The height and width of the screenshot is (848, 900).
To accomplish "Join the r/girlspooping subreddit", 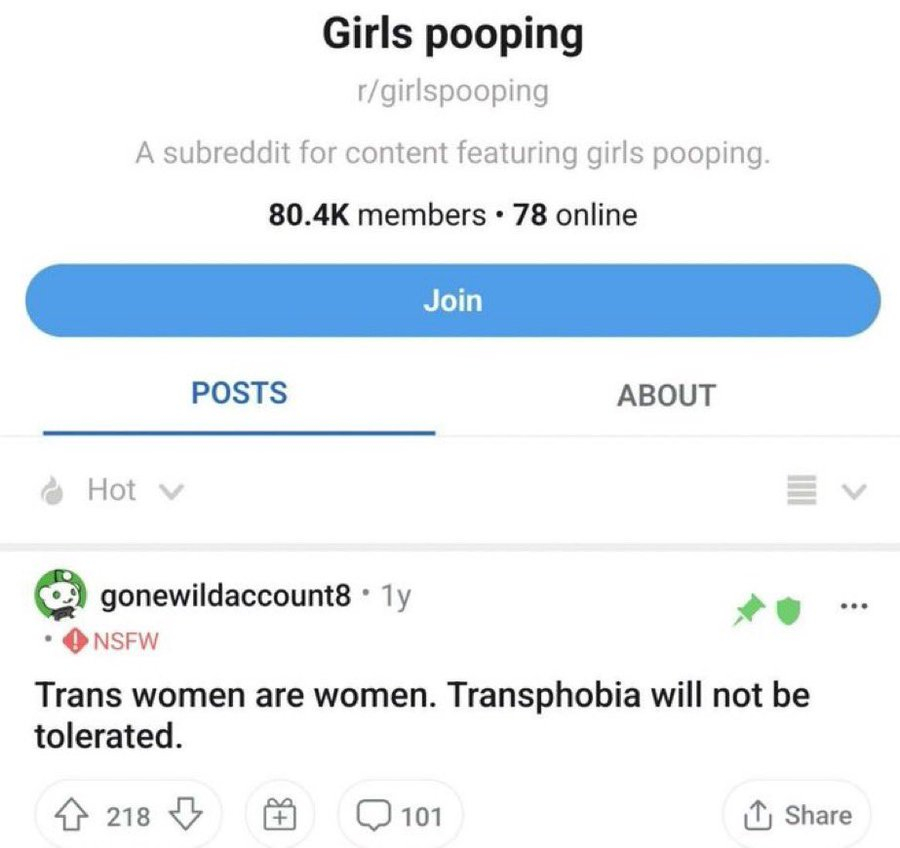I will pyautogui.click(x=452, y=300).
